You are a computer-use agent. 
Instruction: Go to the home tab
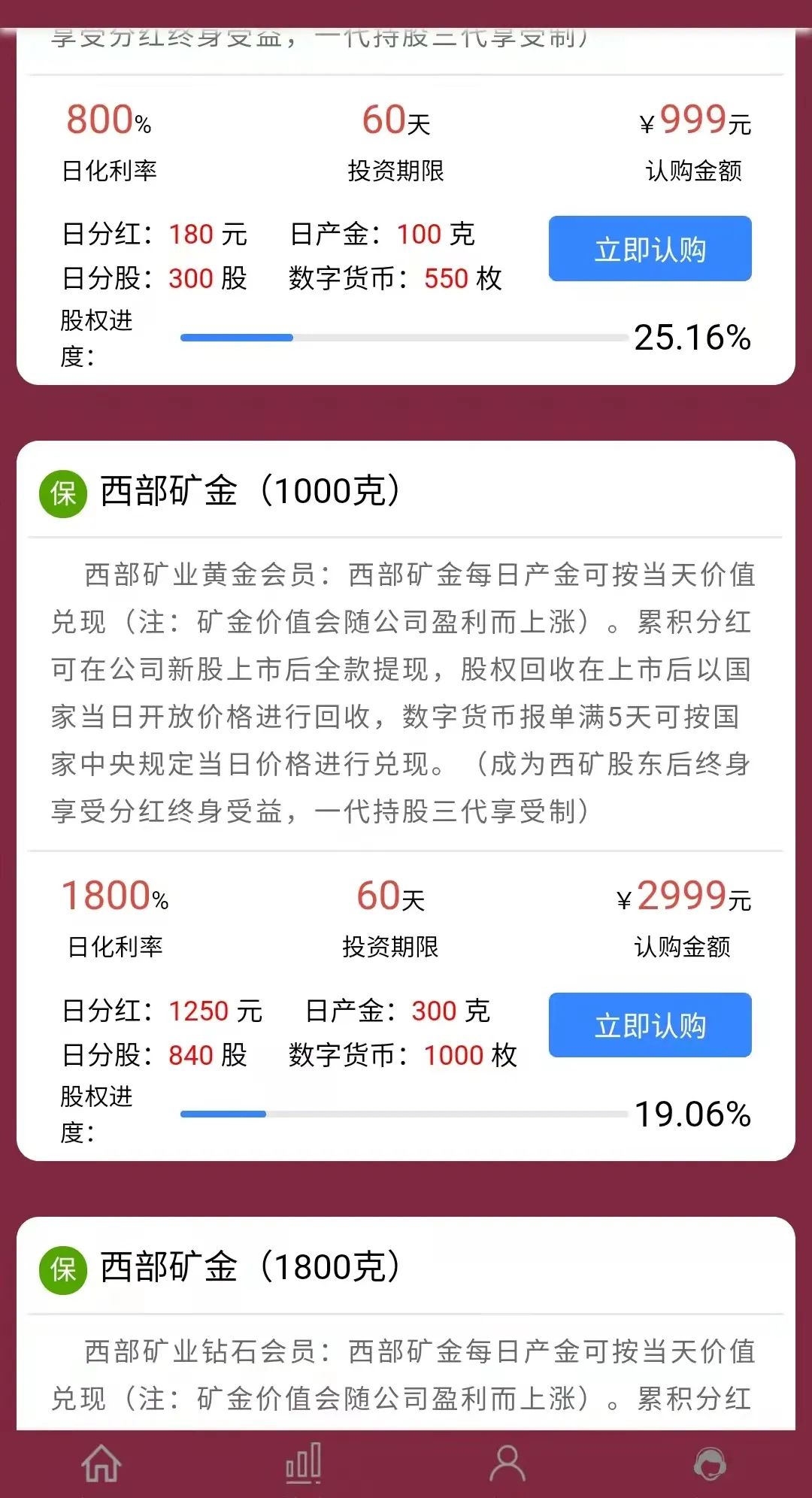point(101,1463)
